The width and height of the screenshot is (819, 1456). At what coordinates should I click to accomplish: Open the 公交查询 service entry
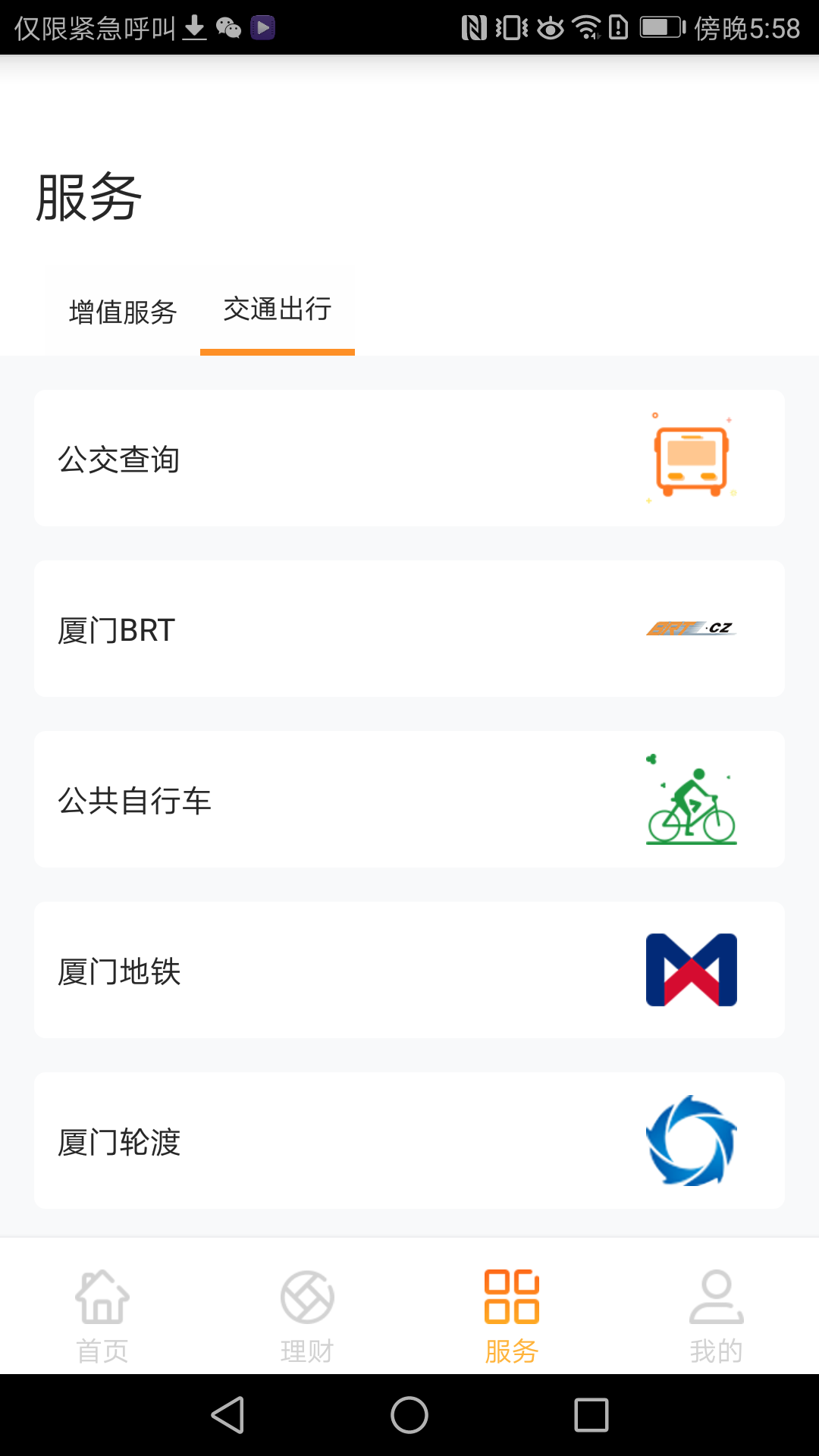(409, 457)
